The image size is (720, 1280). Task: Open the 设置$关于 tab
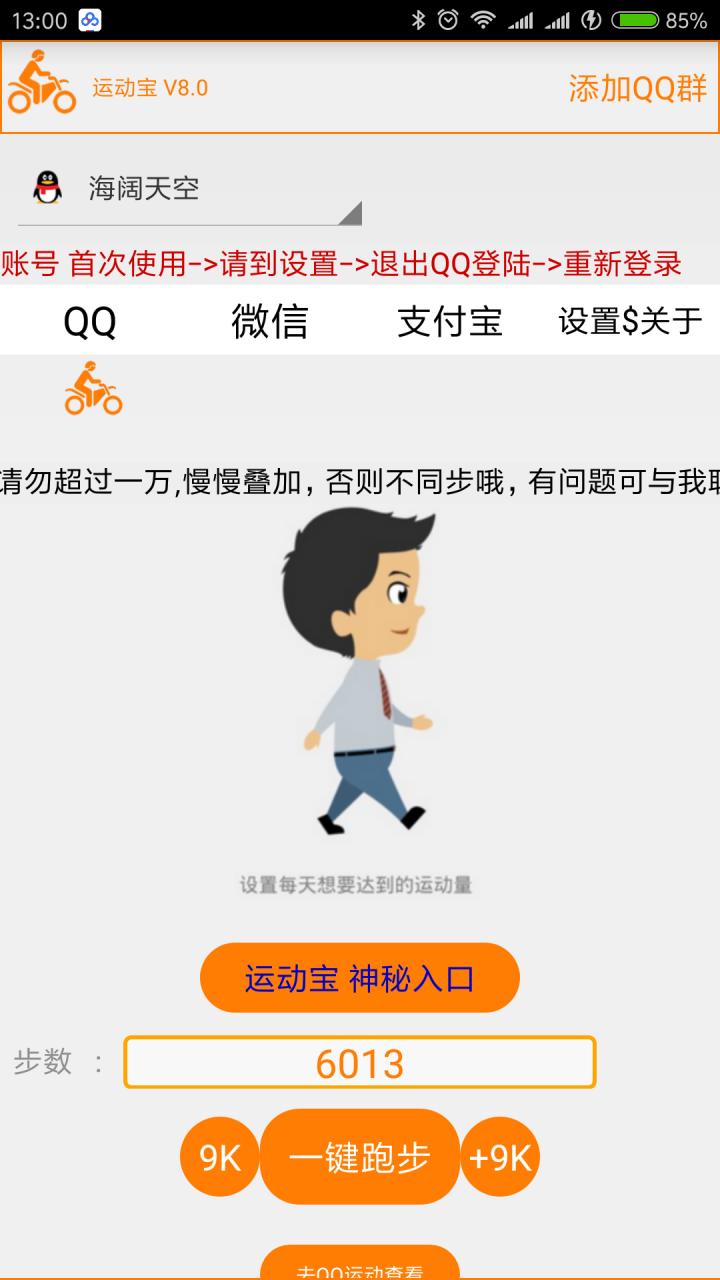(630, 321)
